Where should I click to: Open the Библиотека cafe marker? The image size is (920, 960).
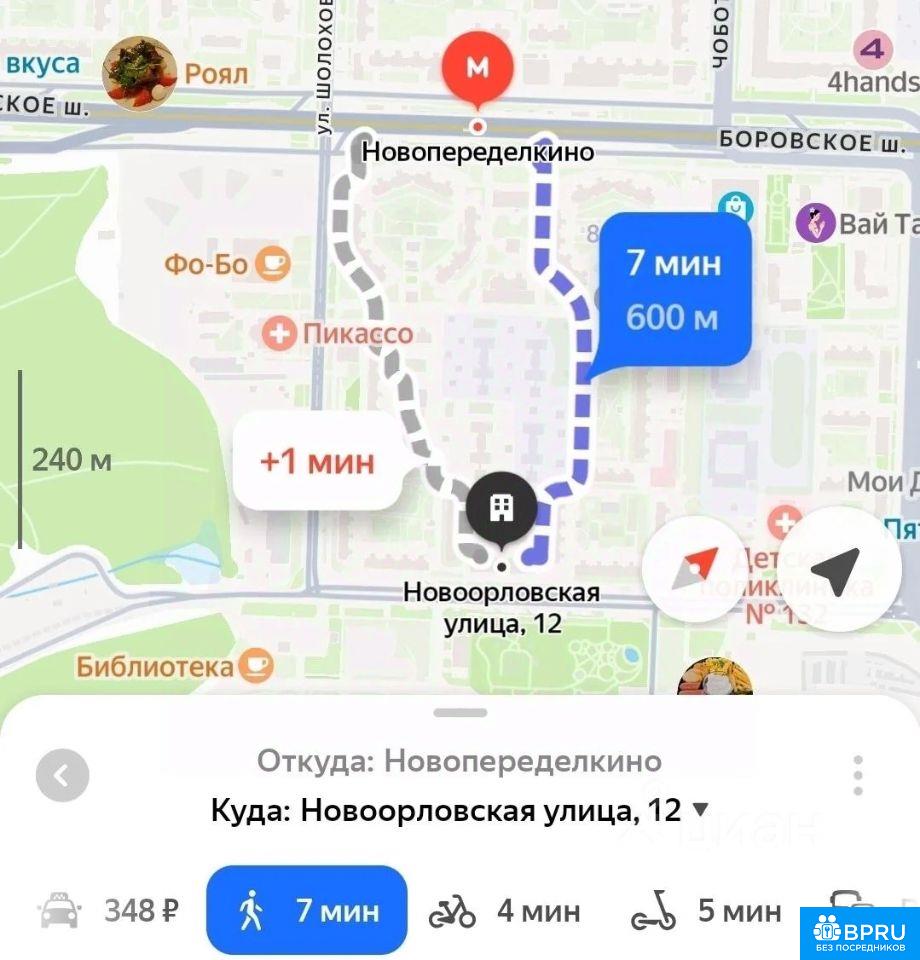[174, 666]
